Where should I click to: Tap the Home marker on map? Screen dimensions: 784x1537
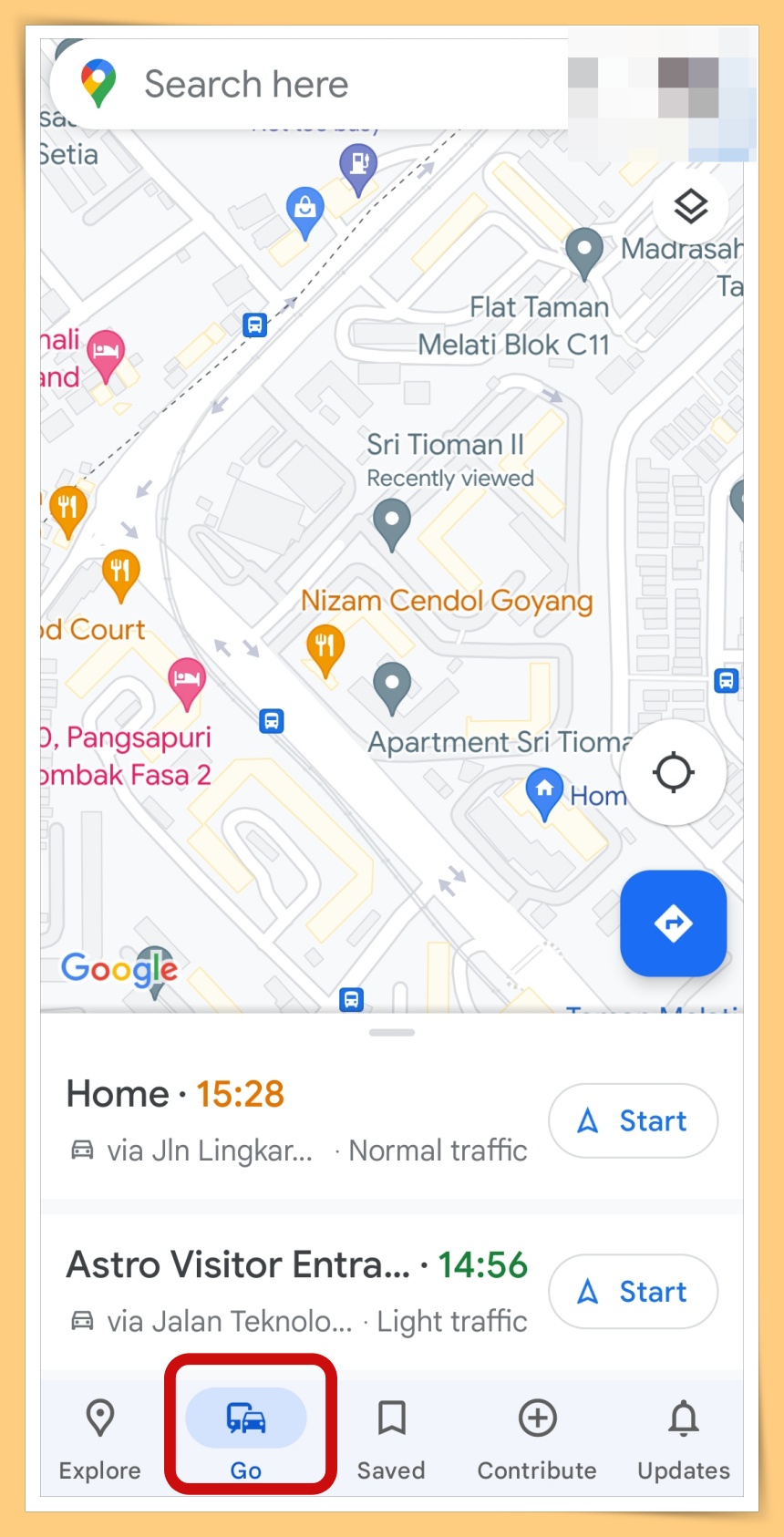click(x=544, y=789)
